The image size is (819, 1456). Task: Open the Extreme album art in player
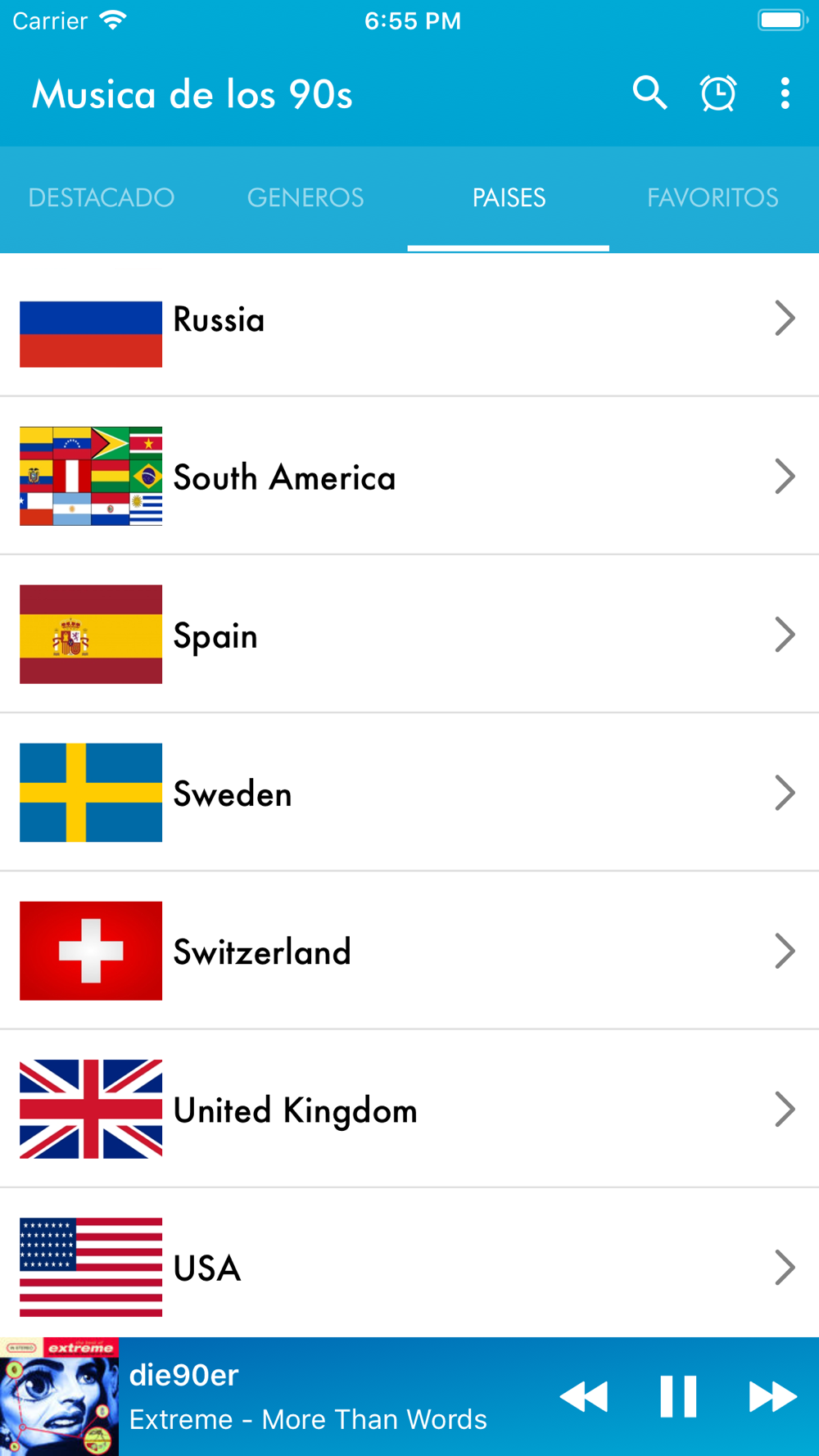point(59,1396)
